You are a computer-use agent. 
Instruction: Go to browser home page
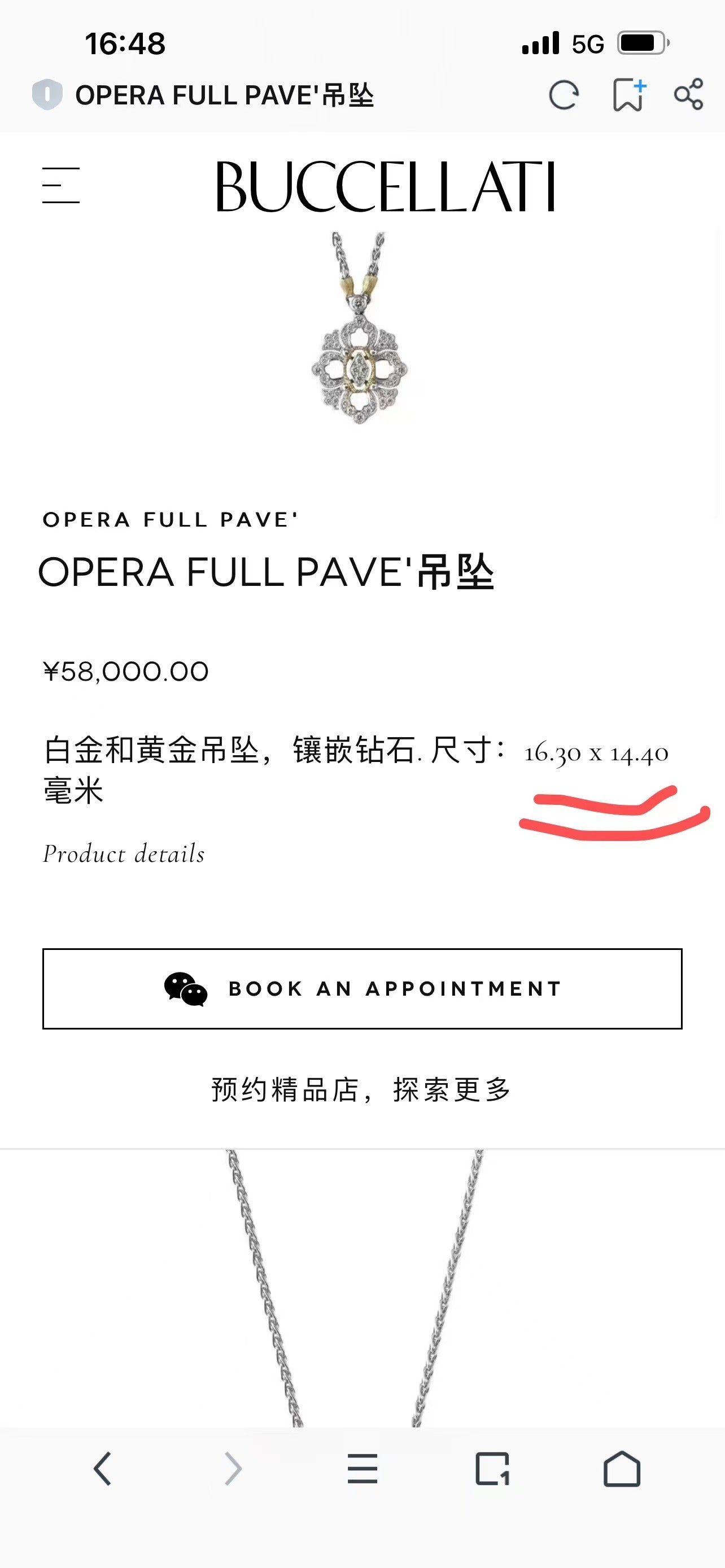click(x=622, y=1468)
